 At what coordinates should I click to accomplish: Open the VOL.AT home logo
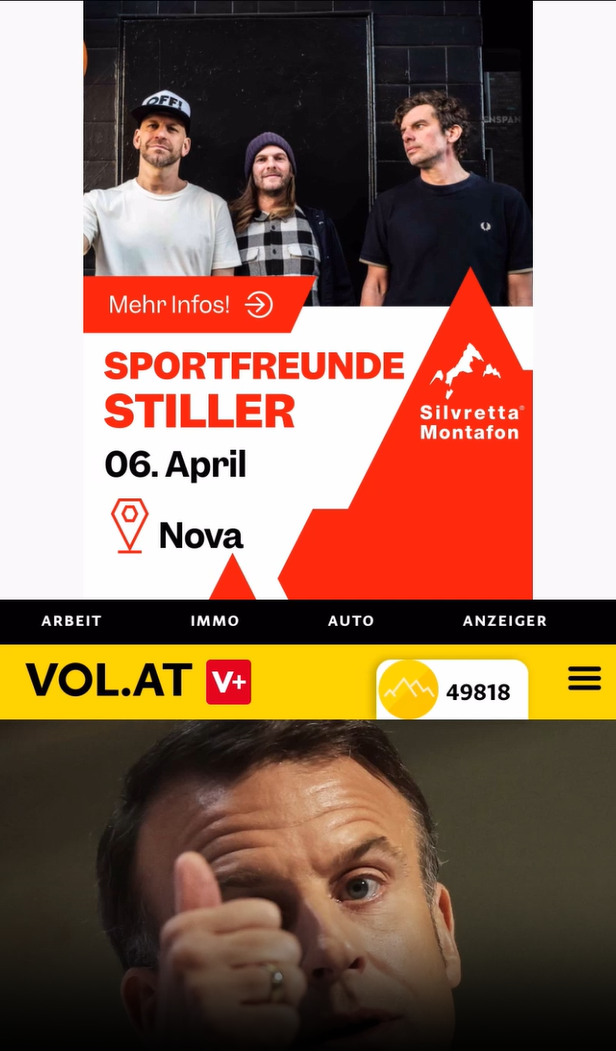(109, 680)
